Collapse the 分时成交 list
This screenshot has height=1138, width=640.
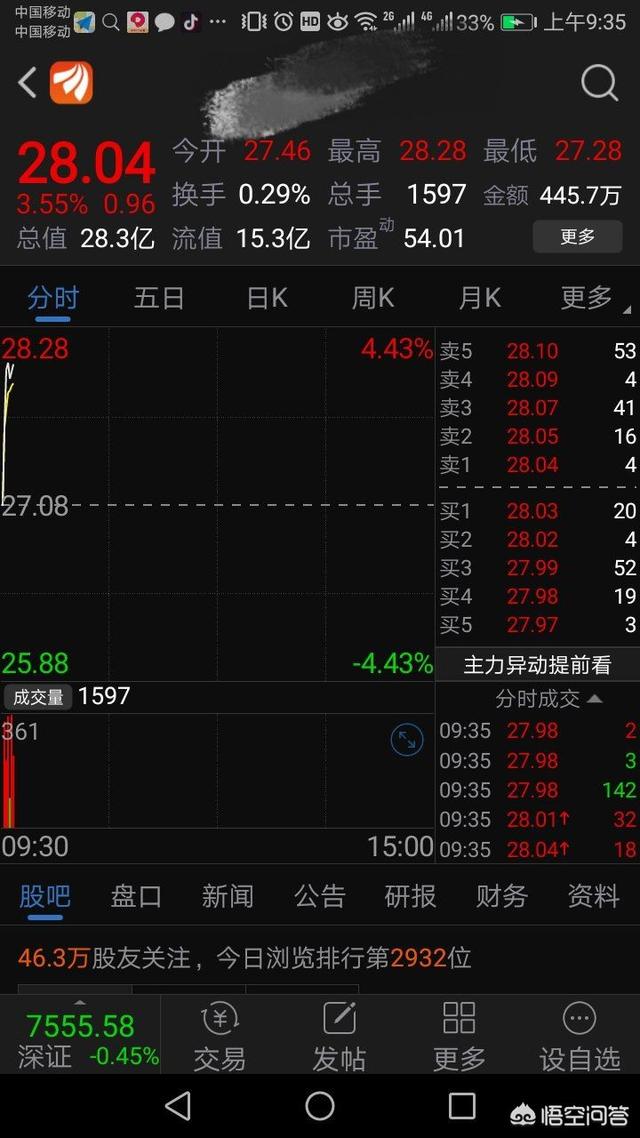[x=548, y=699]
